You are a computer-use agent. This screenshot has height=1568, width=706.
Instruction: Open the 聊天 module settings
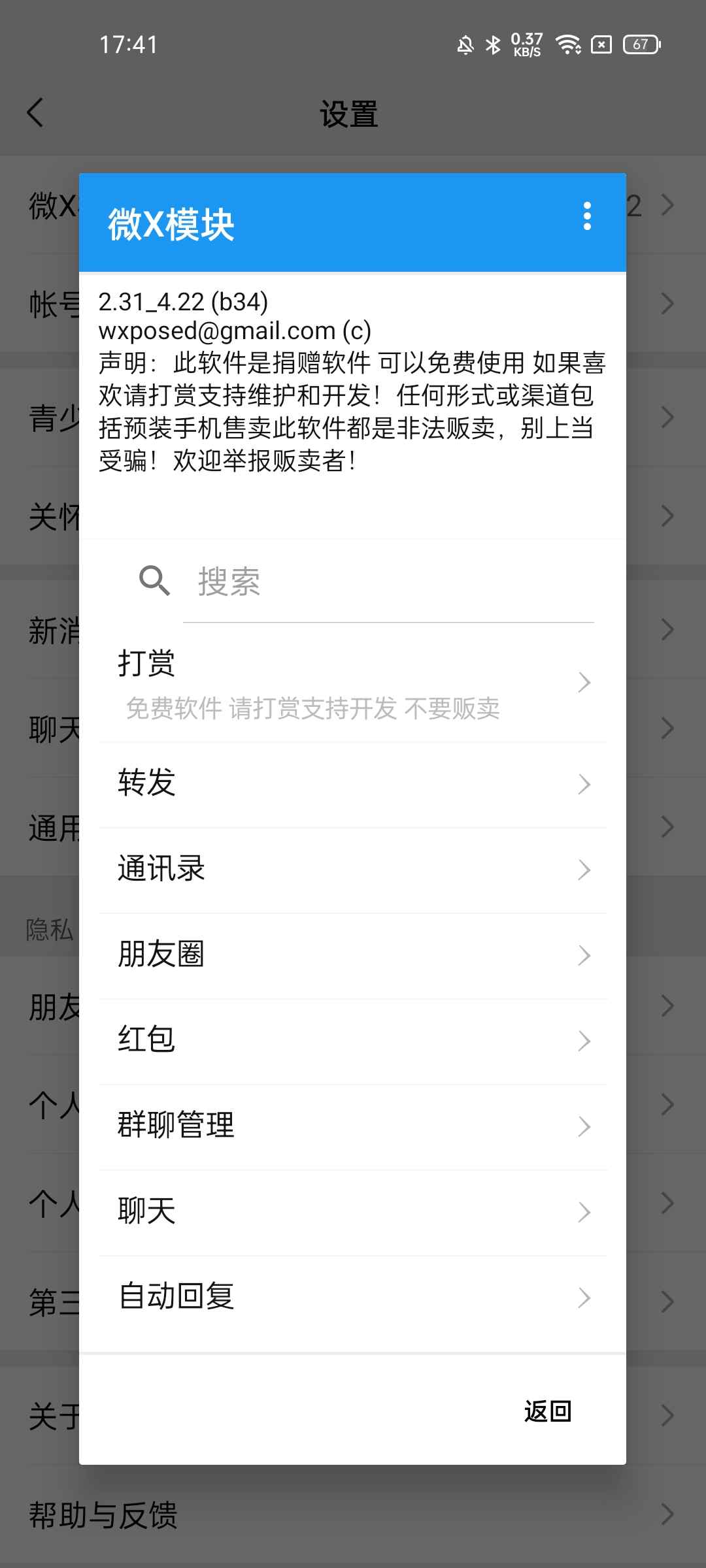tap(352, 1211)
